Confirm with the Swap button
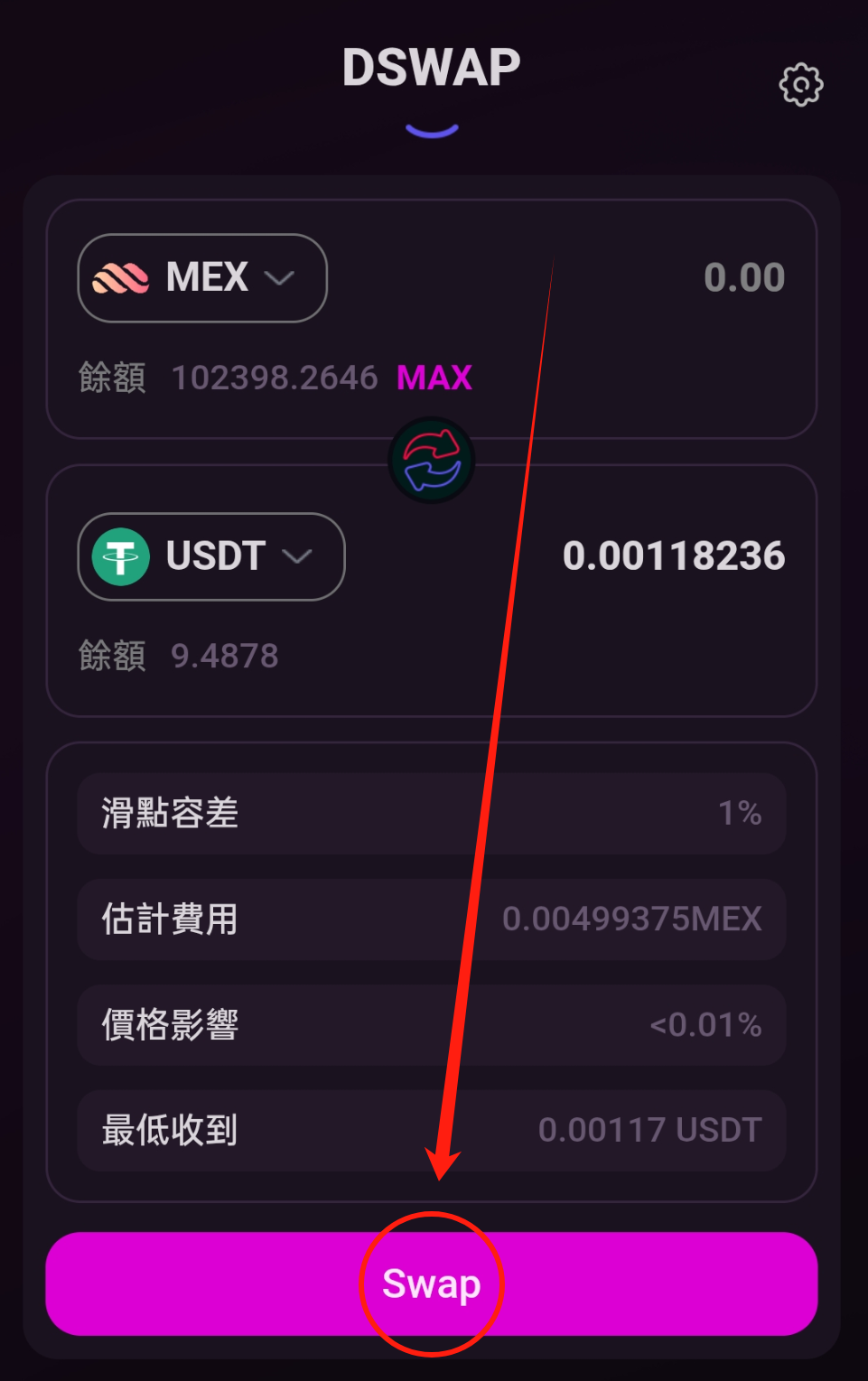The width and height of the screenshot is (868, 1381). pyautogui.click(x=432, y=1283)
